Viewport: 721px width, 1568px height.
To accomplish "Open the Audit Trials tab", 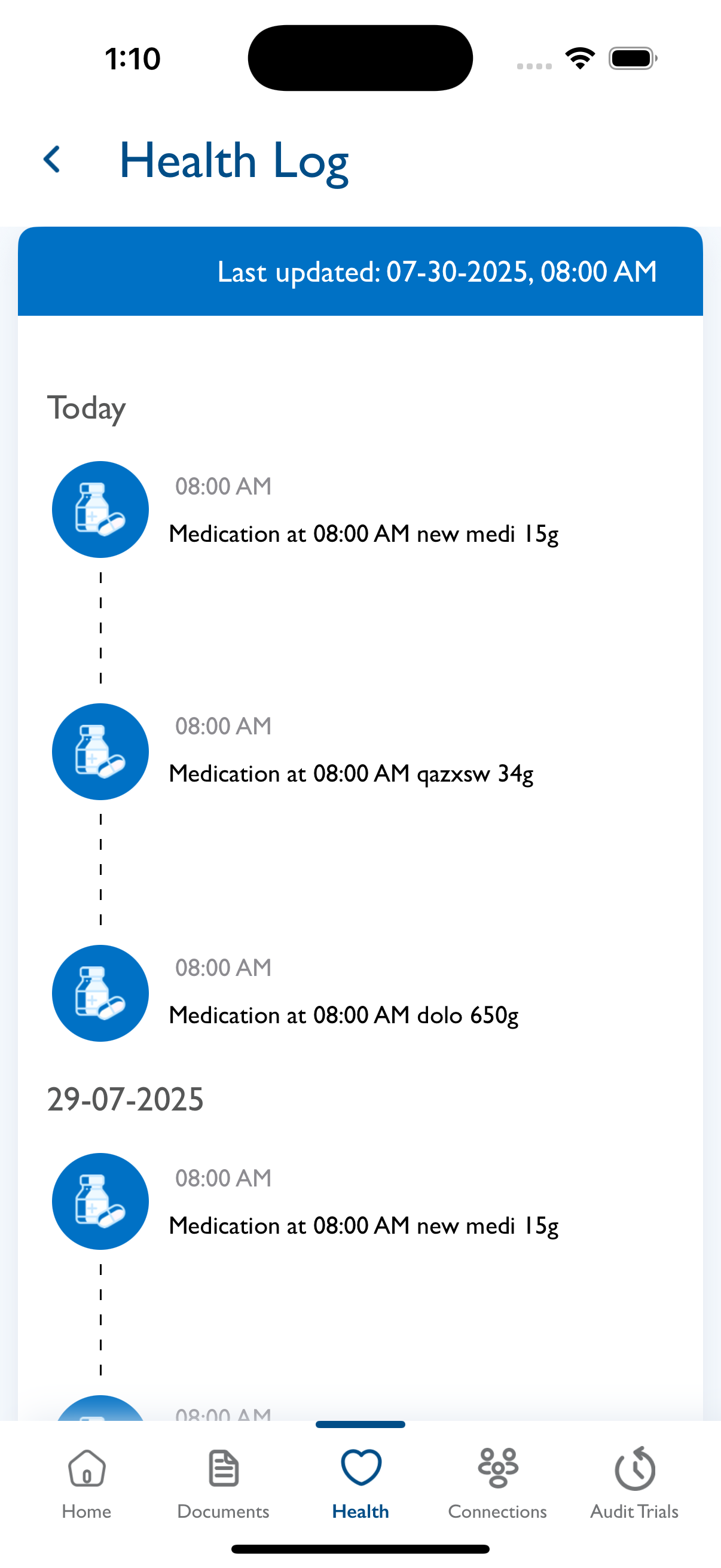I will [634, 1484].
